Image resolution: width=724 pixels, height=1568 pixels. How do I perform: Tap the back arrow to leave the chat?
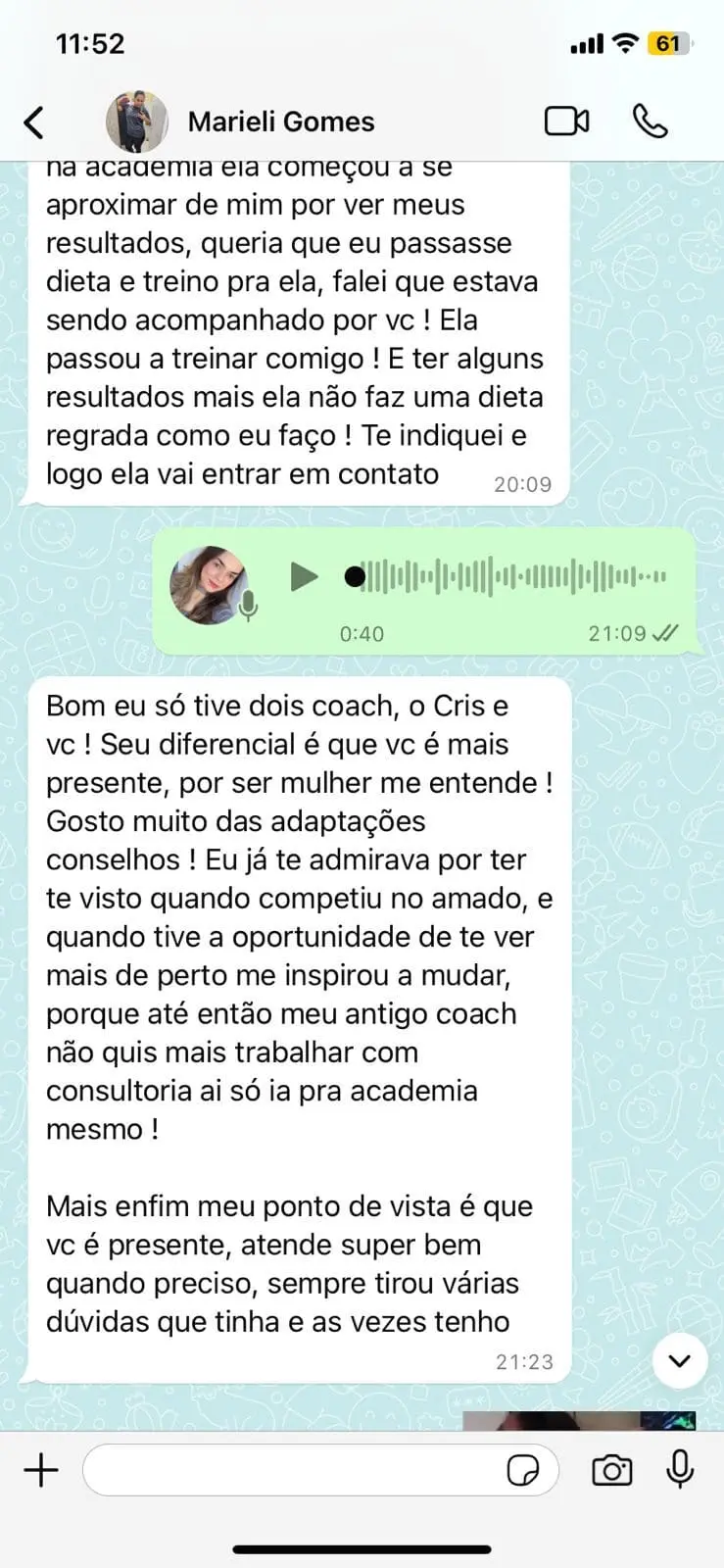click(35, 121)
